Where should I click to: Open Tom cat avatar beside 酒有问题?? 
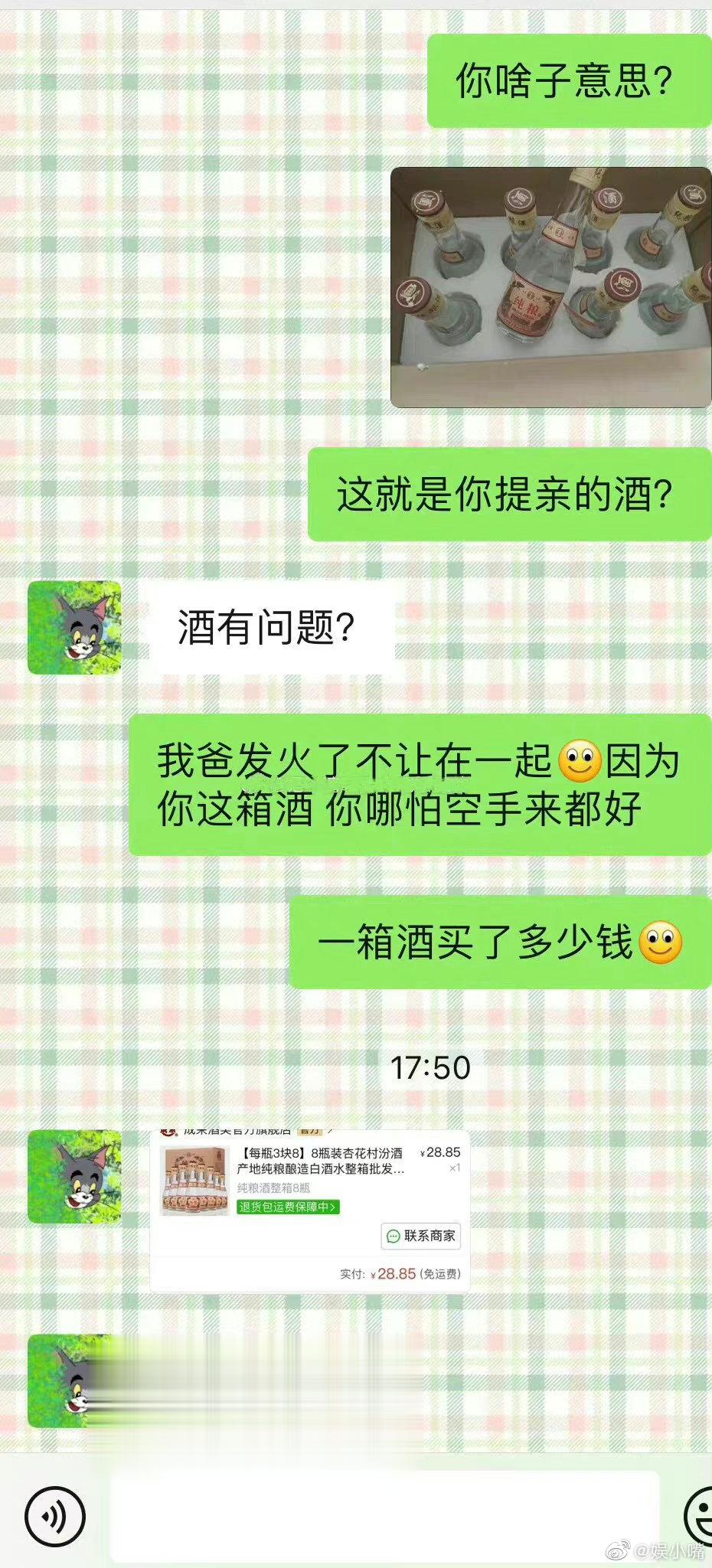pyautogui.click(x=74, y=627)
